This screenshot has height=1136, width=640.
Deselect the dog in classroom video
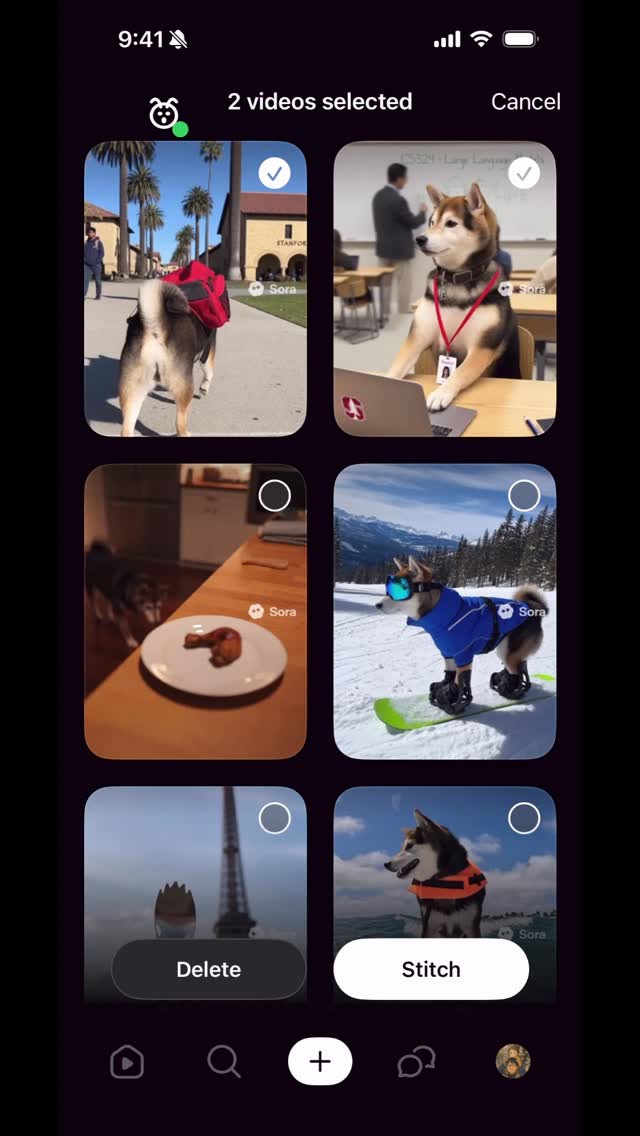click(x=523, y=174)
